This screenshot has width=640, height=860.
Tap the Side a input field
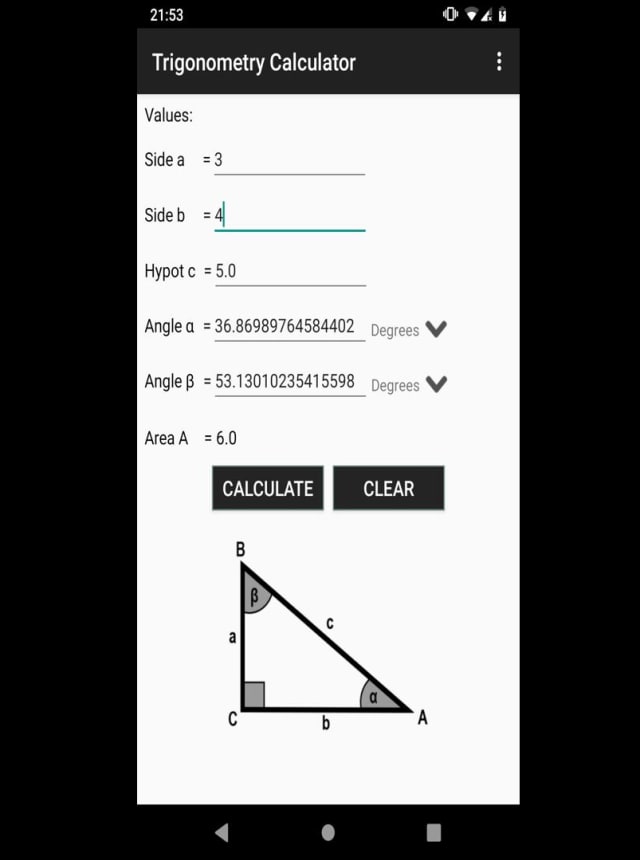pos(289,160)
